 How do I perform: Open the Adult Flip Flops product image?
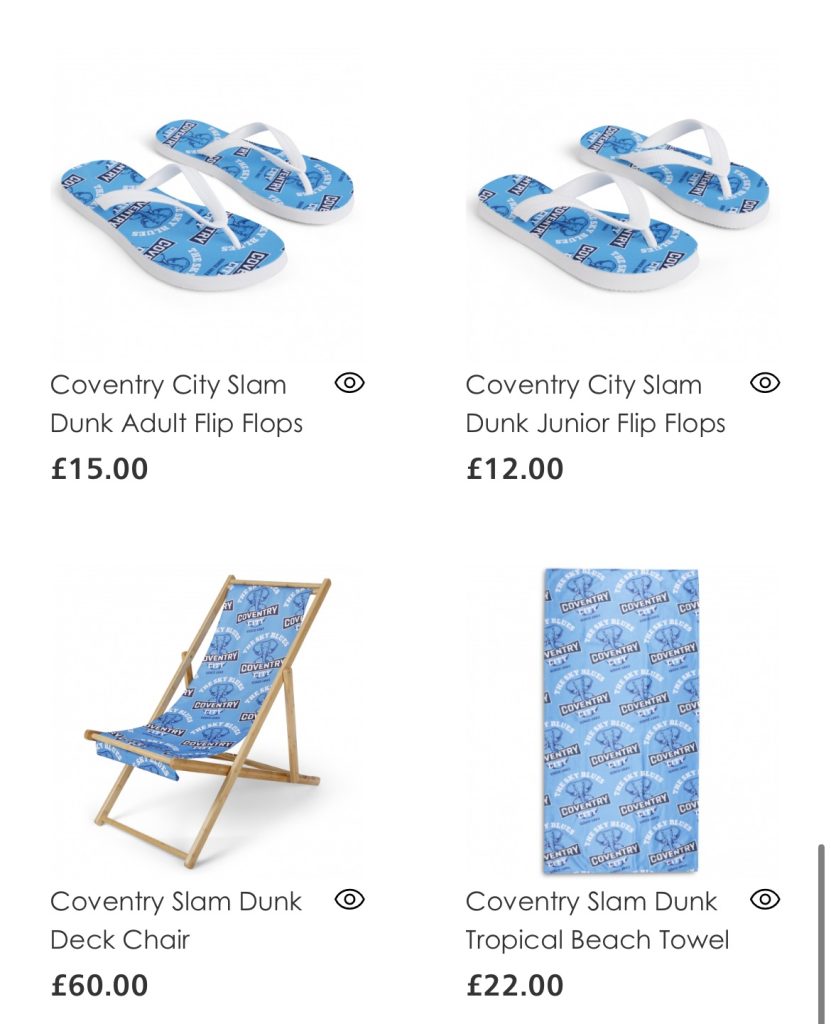pyautogui.click(x=207, y=205)
